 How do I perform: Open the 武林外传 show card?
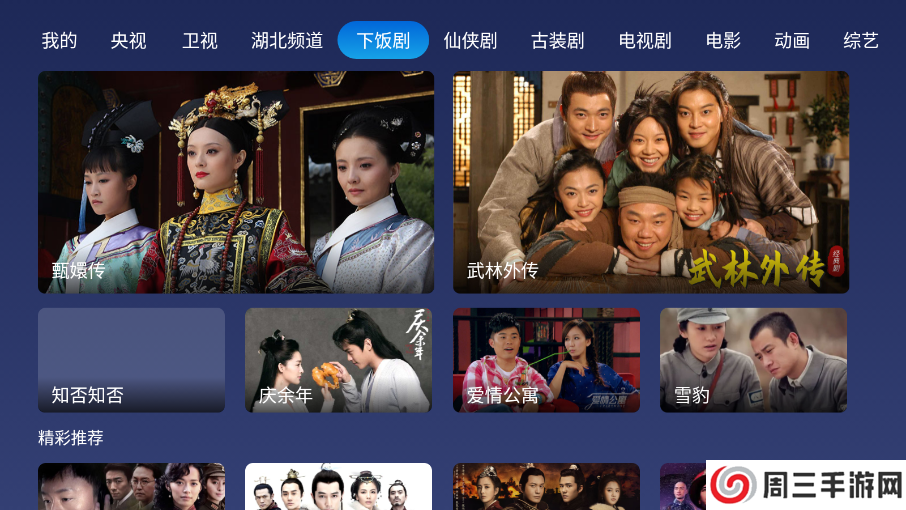pyautogui.click(x=651, y=182)
